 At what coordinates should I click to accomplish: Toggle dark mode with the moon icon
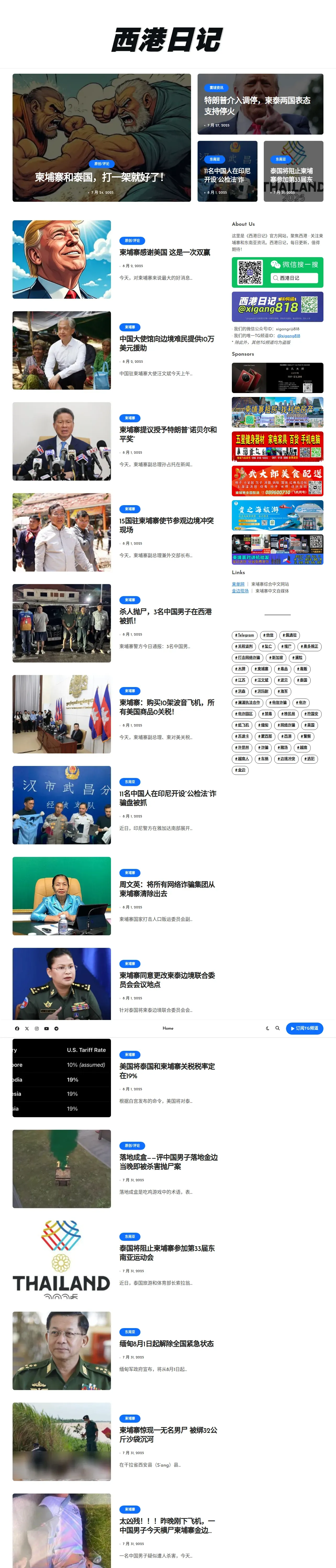tap(267, 1029)
